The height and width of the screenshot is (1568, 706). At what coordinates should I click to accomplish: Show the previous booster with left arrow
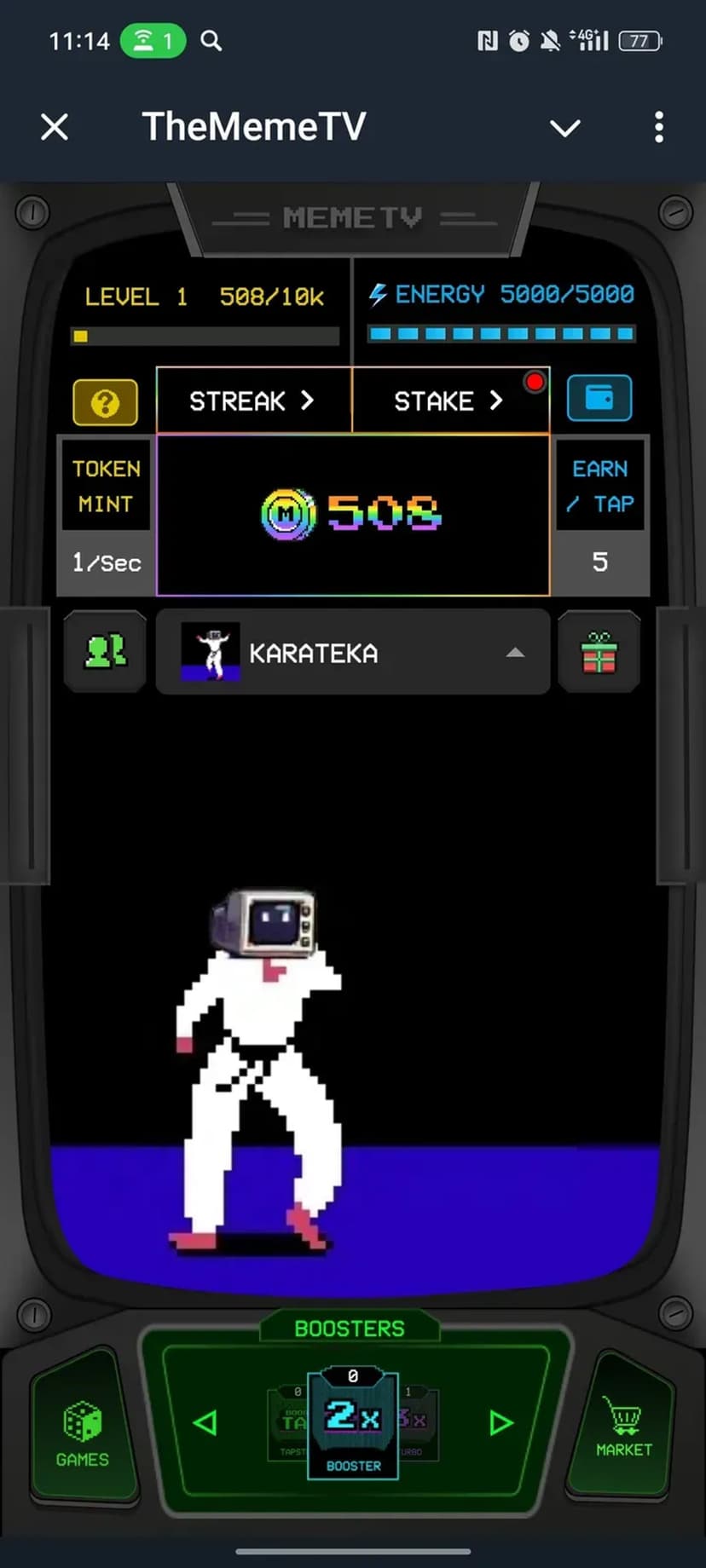click(x=205, y=1423)
